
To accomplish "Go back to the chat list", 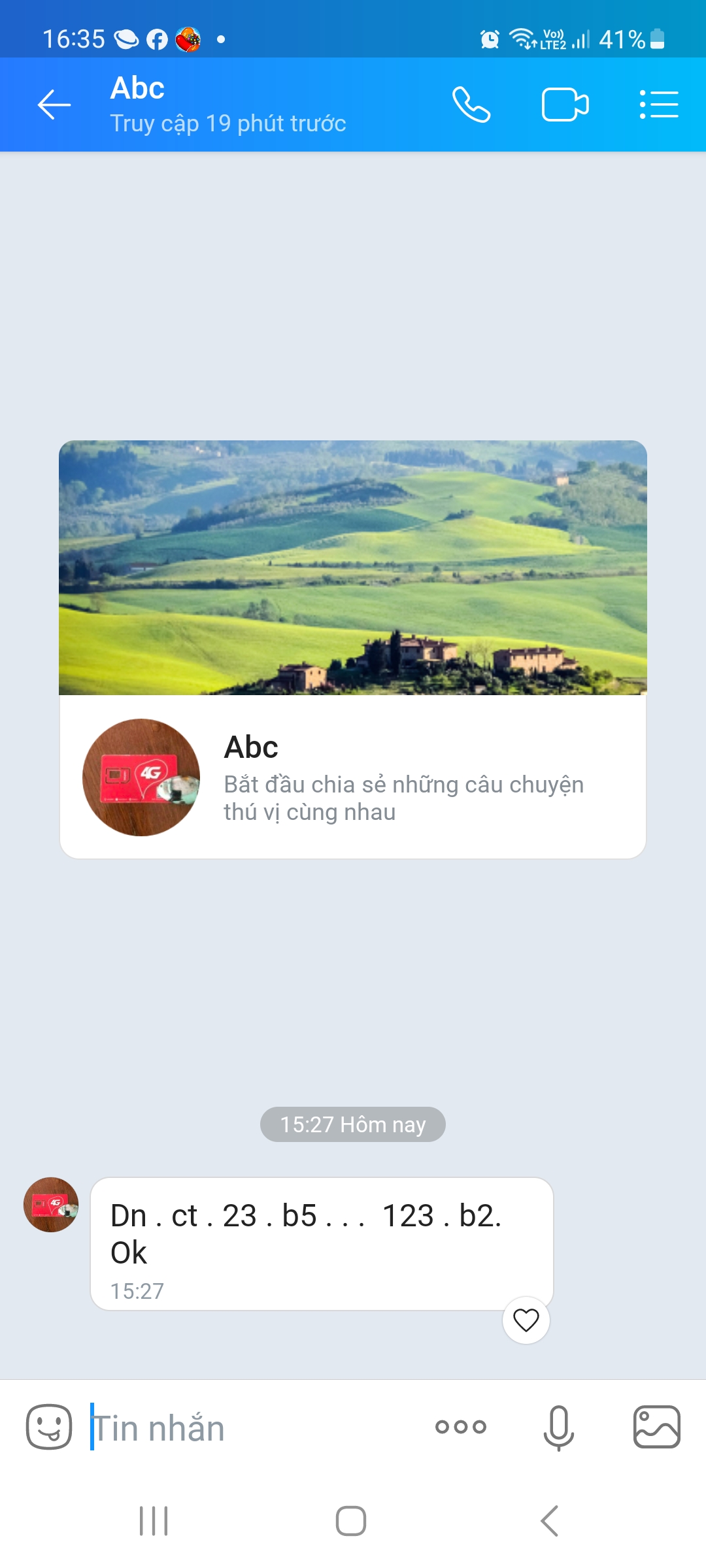I will click(54, 105).
